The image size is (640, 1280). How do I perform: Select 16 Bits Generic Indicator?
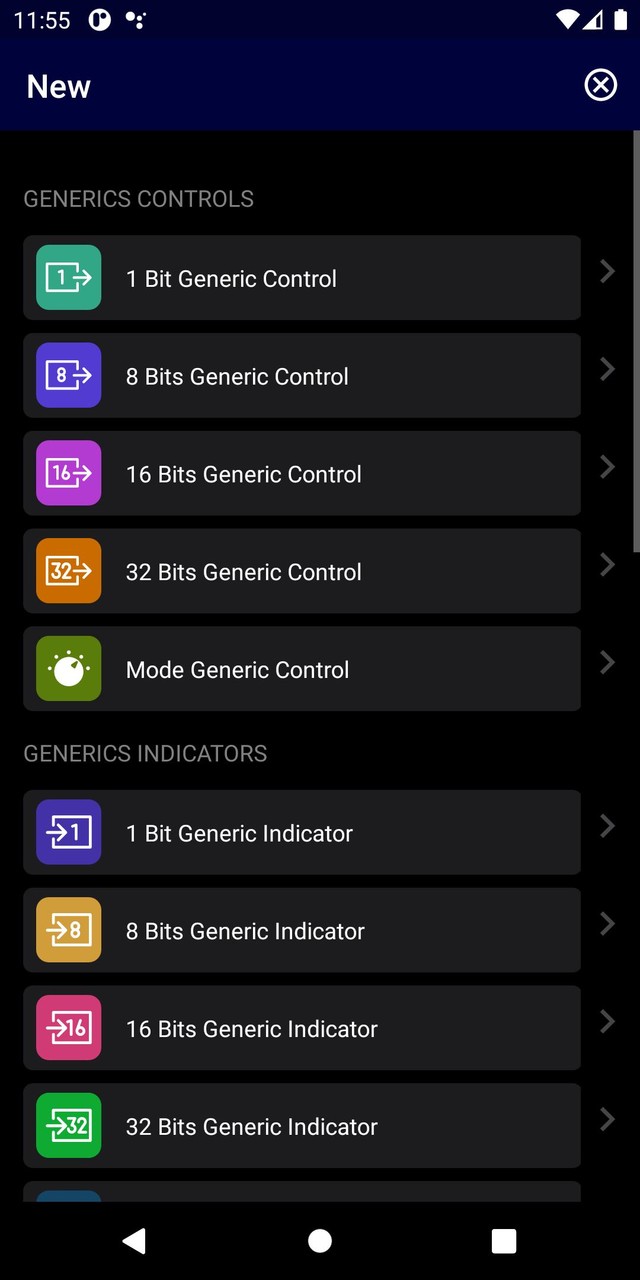click(x=302, y=1028)
